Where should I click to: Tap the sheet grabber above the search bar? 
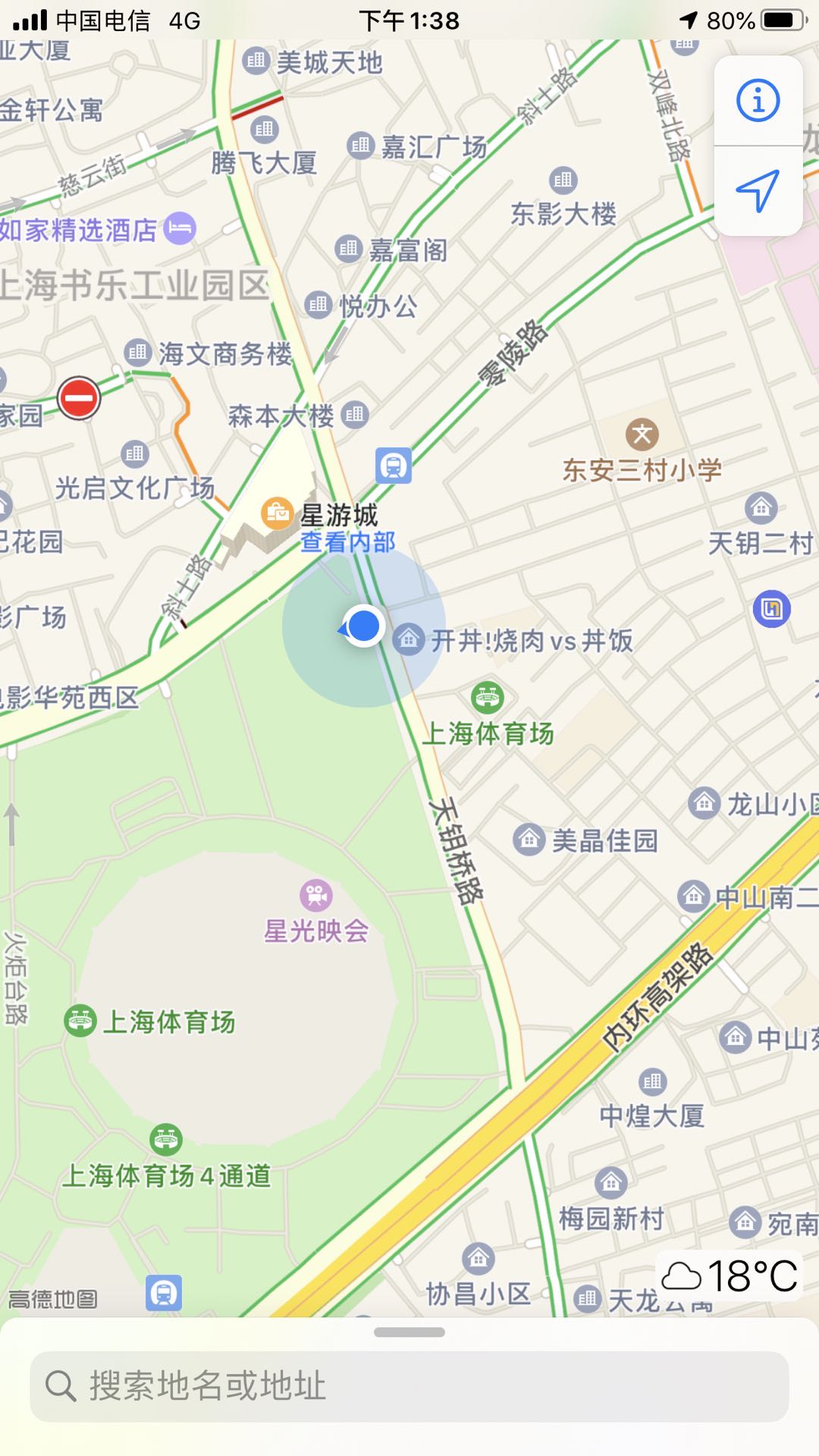(x=409, y=1332)
